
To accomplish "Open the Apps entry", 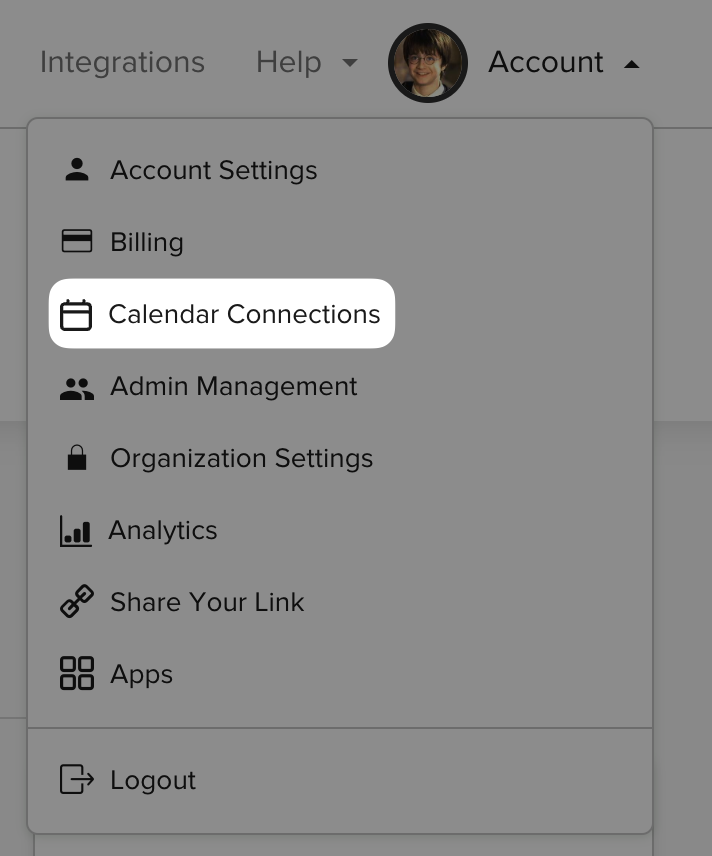I will click(140, 674).
